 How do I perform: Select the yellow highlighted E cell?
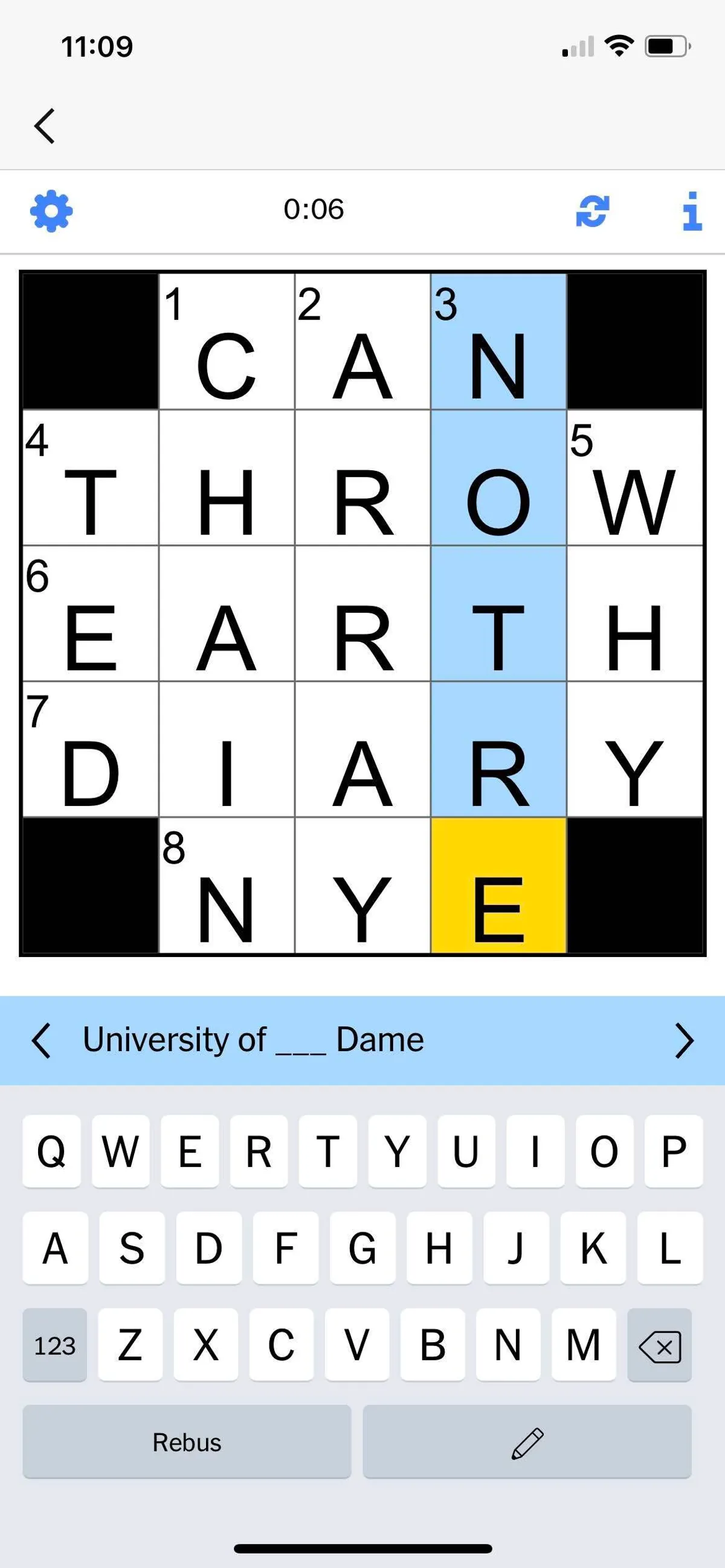click(498, 886)
